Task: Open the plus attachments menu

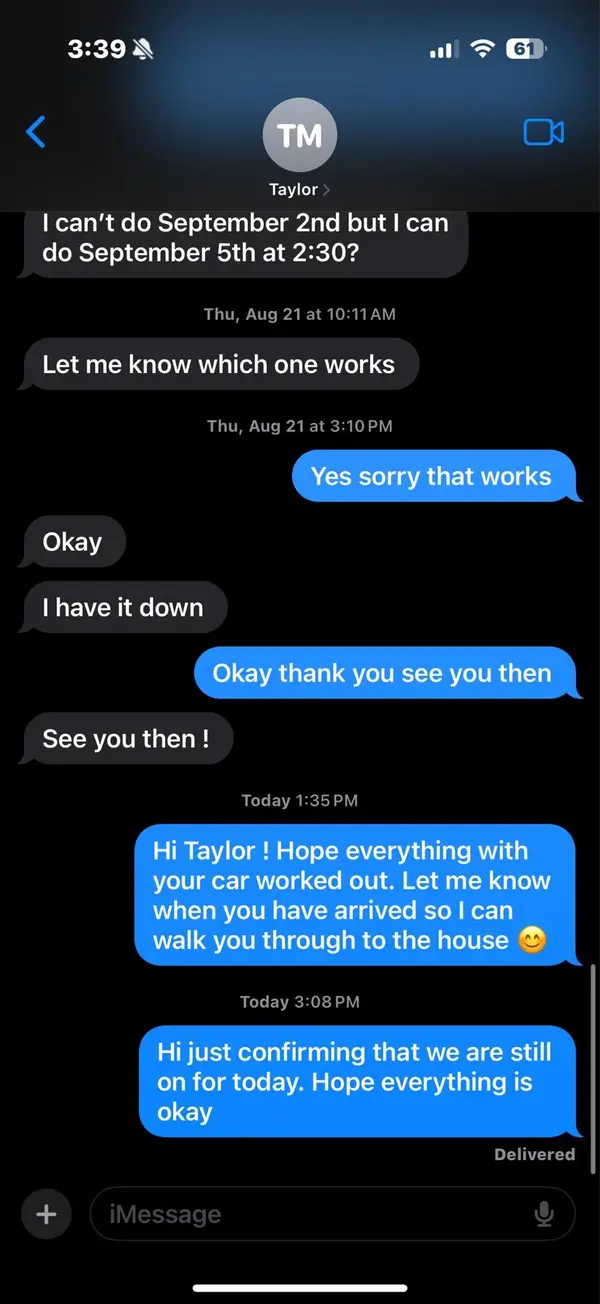Action: (46, 1214)
